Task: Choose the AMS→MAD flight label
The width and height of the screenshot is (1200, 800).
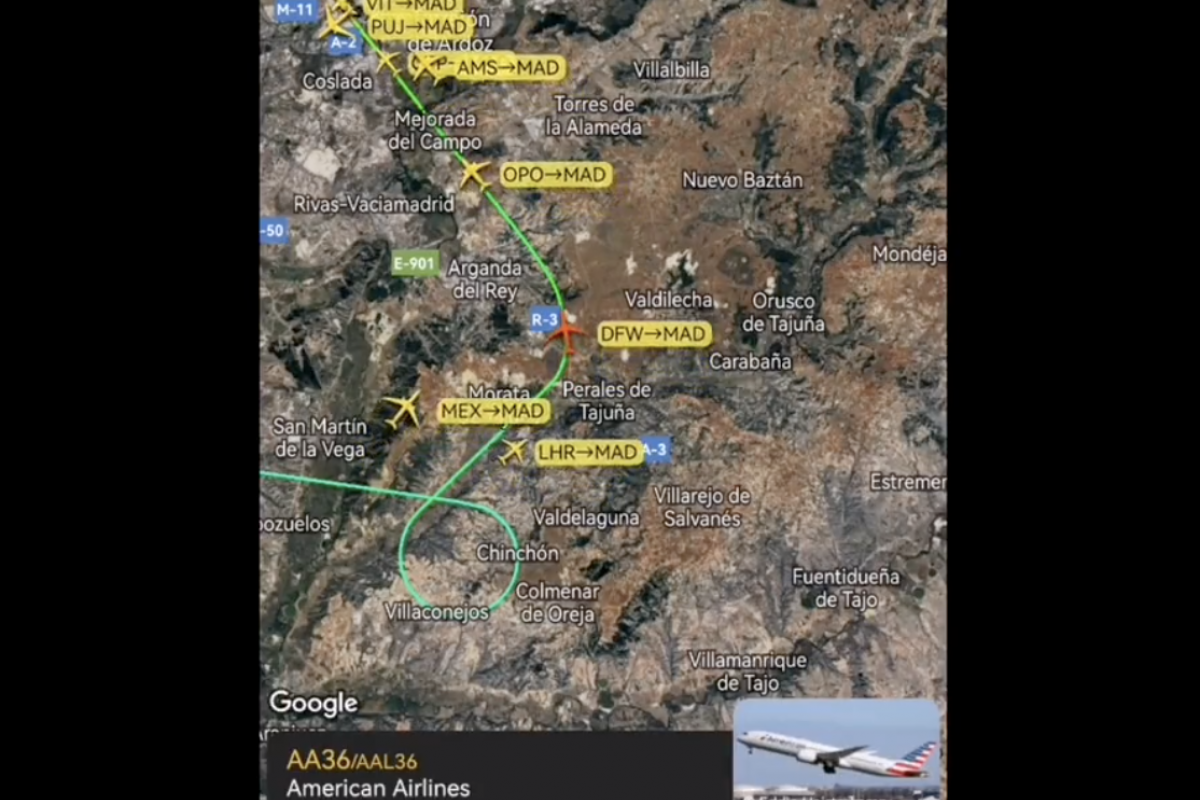Action: coord(507,68)
